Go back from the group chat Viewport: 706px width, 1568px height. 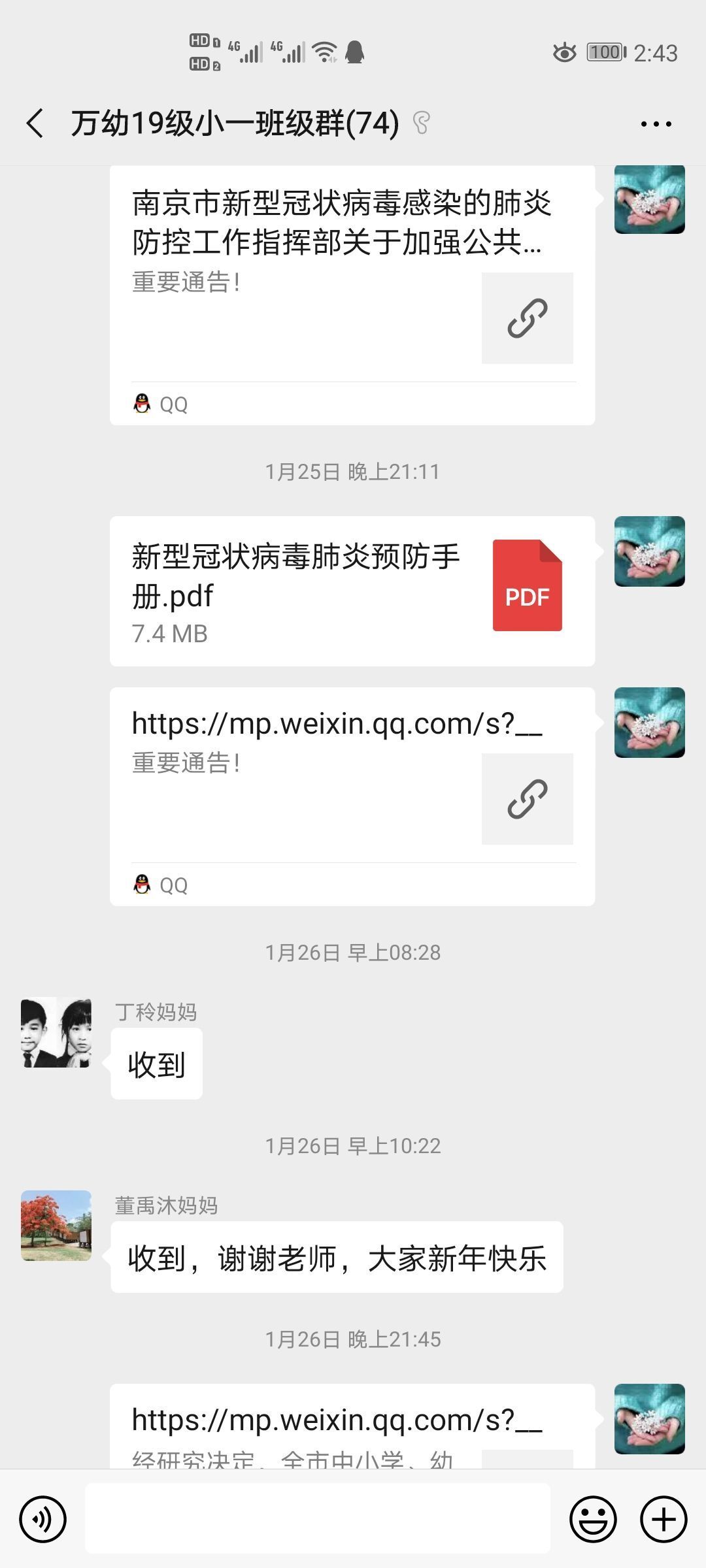[36, 123]
